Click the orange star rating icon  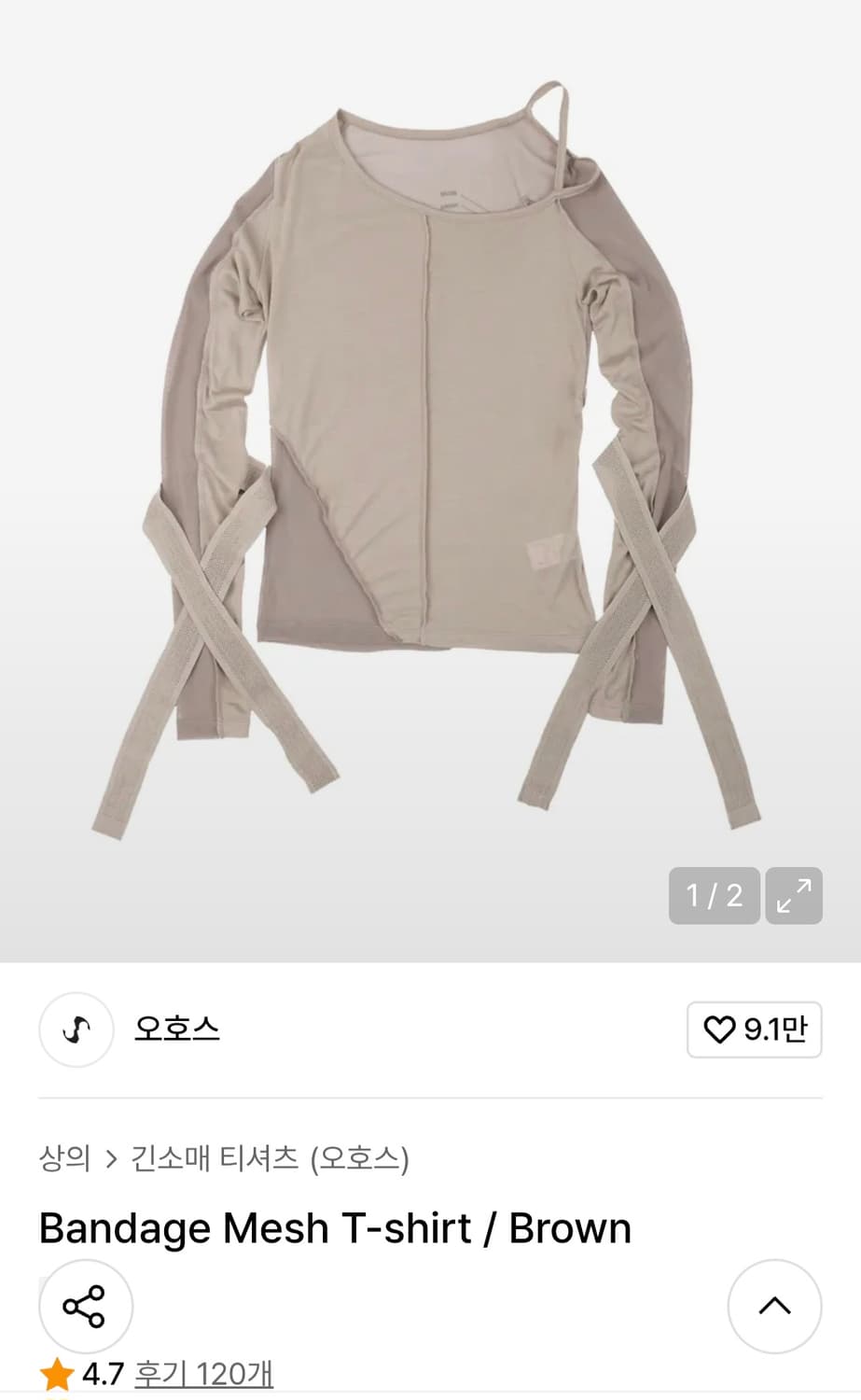(x=58, y=1371)
